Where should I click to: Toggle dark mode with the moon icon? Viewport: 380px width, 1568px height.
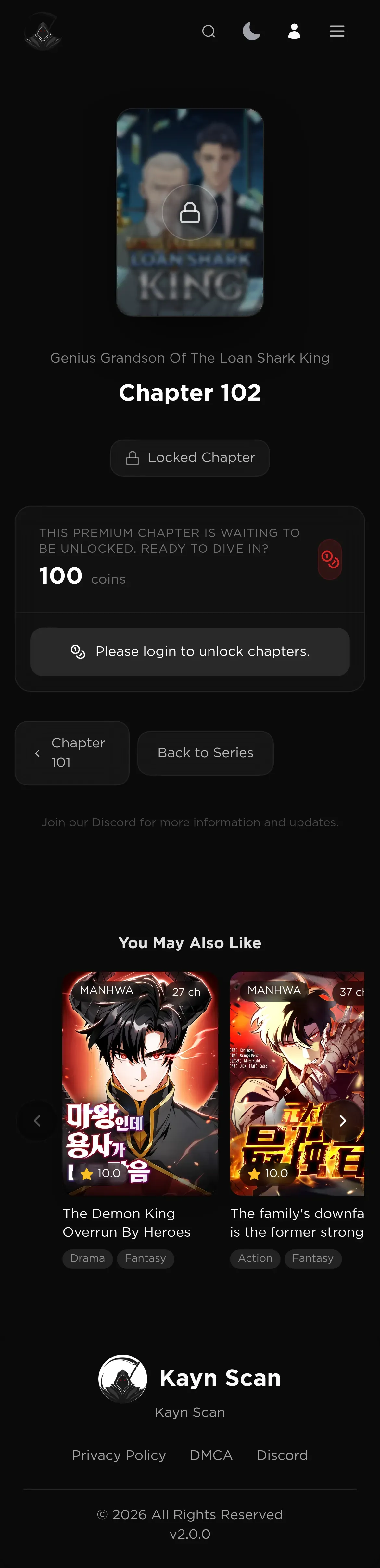[x=251, y=31]
